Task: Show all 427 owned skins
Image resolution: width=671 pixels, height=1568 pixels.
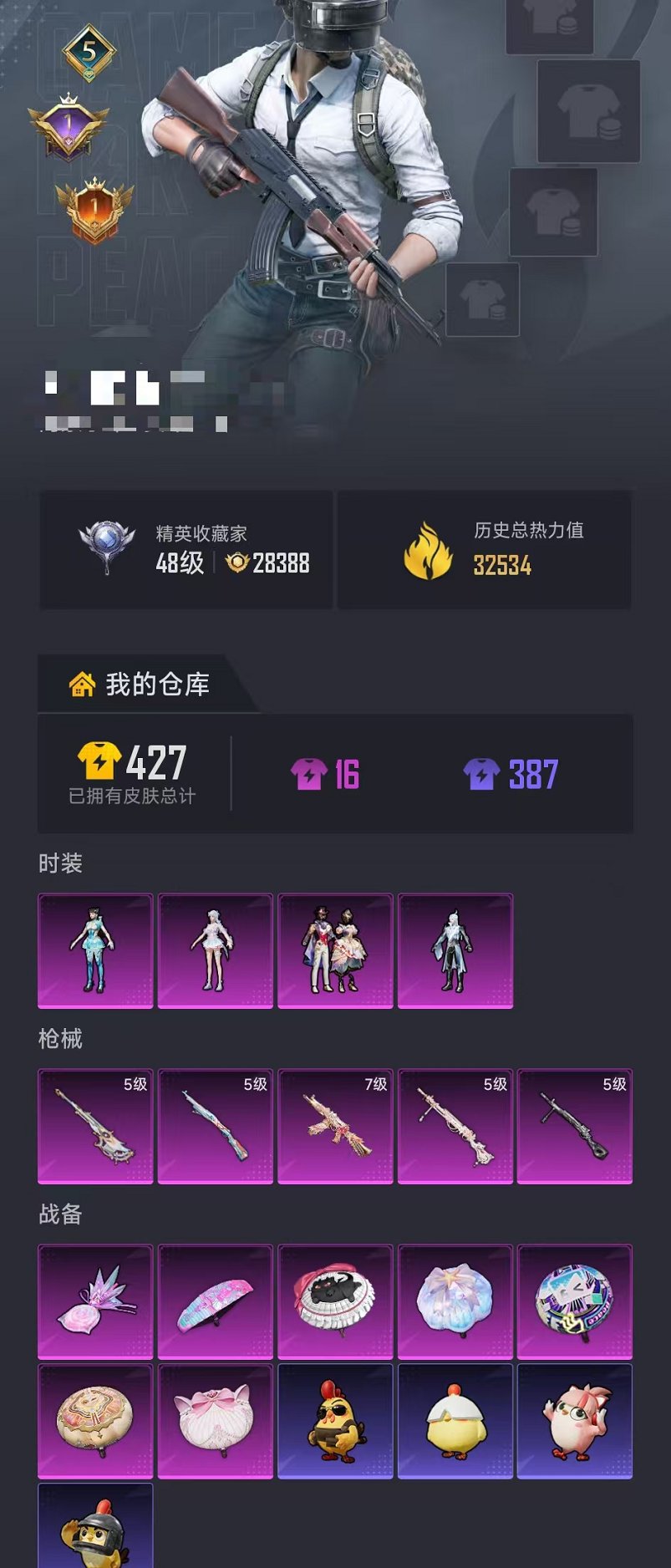Action: [132, 773]
